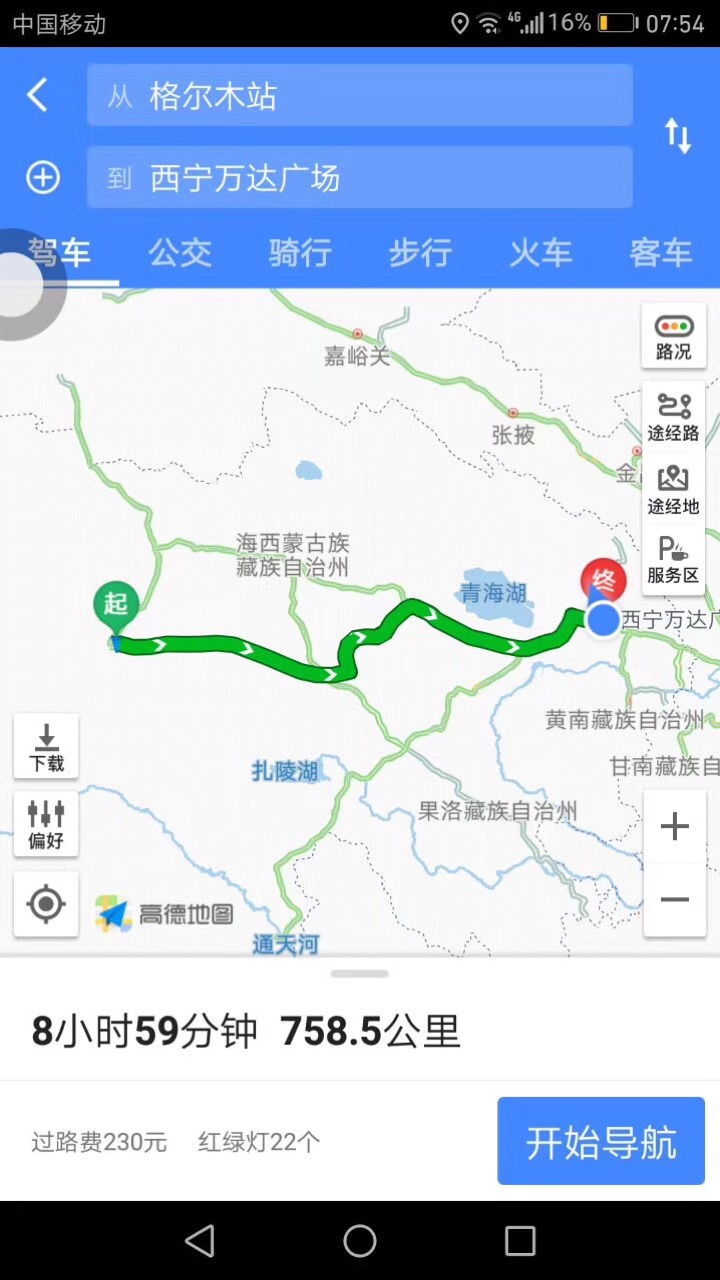Open the 偏好 route preference settings
Viewport: 720px width, 1280px height.
[x=45, y=824]
